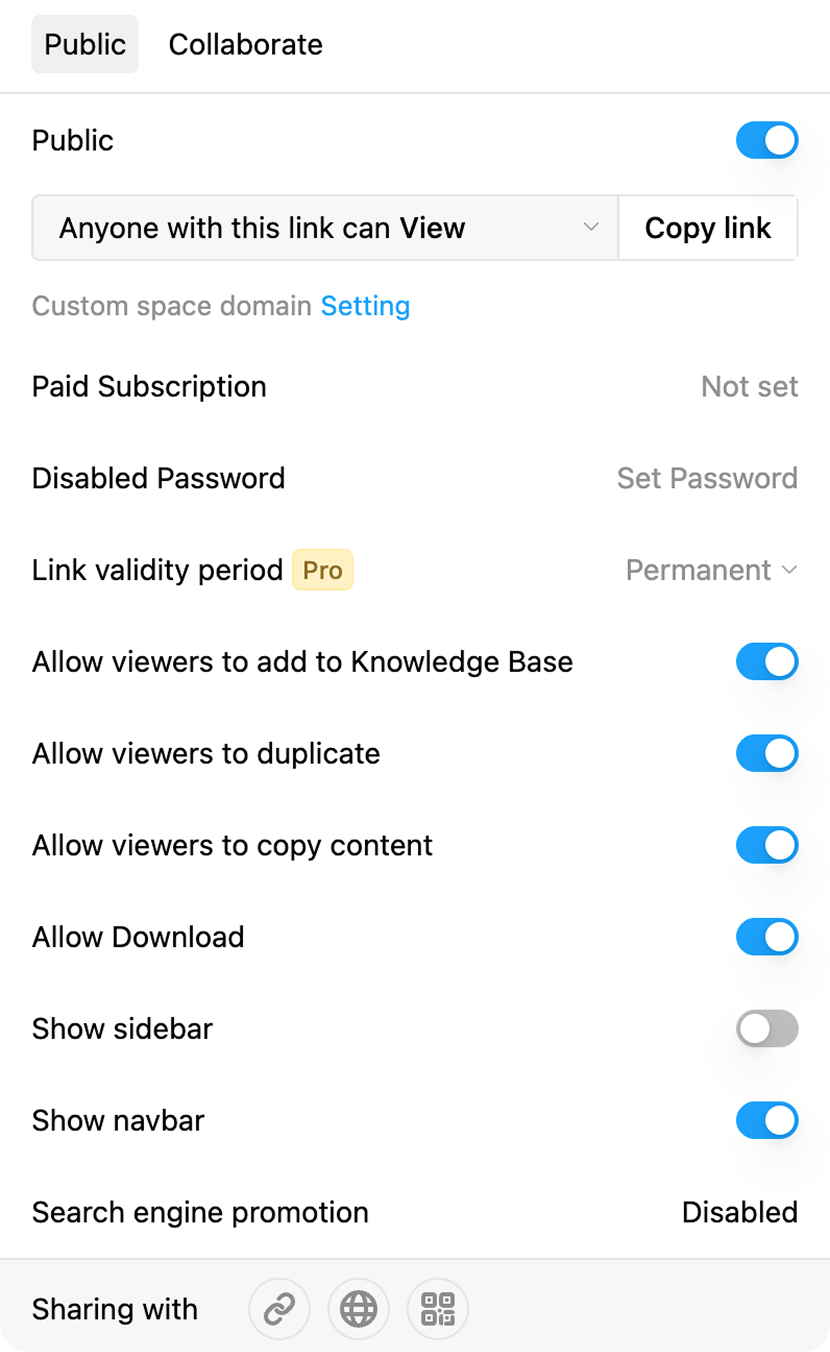Open the custom space domain Setting link
Viewport: 830px width, 1352px height.
(x=365, y=306)
